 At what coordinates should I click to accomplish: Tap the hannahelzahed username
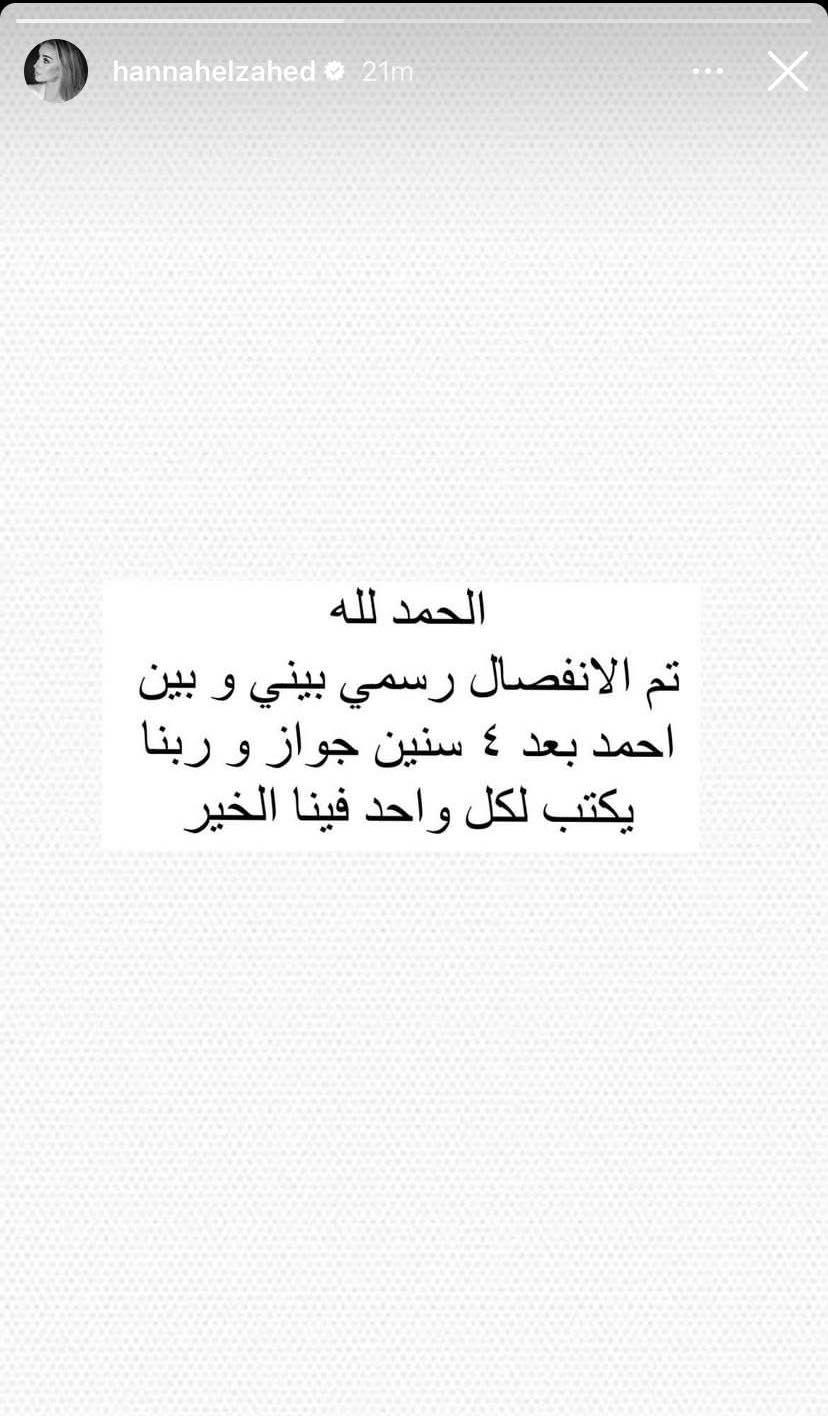pos(213,72)
